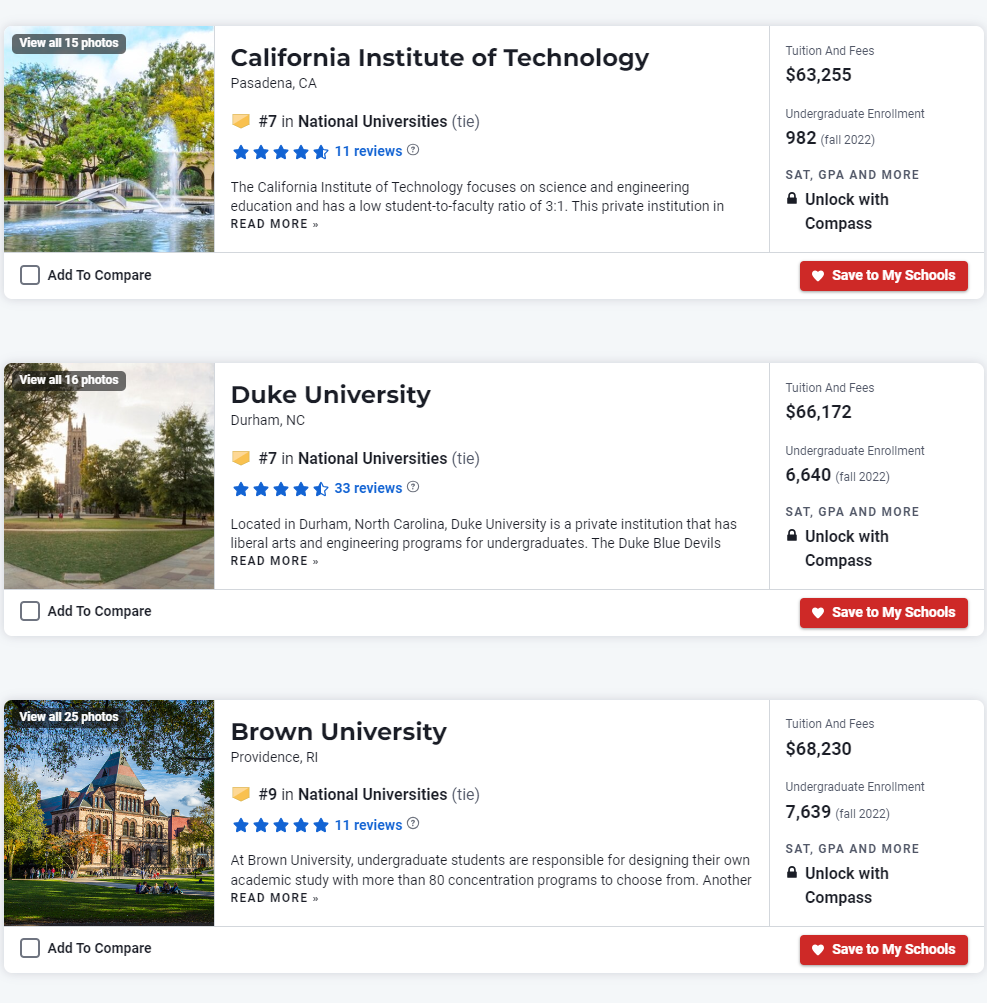View all 25 photos of Brown

click(x=69, y=716)
